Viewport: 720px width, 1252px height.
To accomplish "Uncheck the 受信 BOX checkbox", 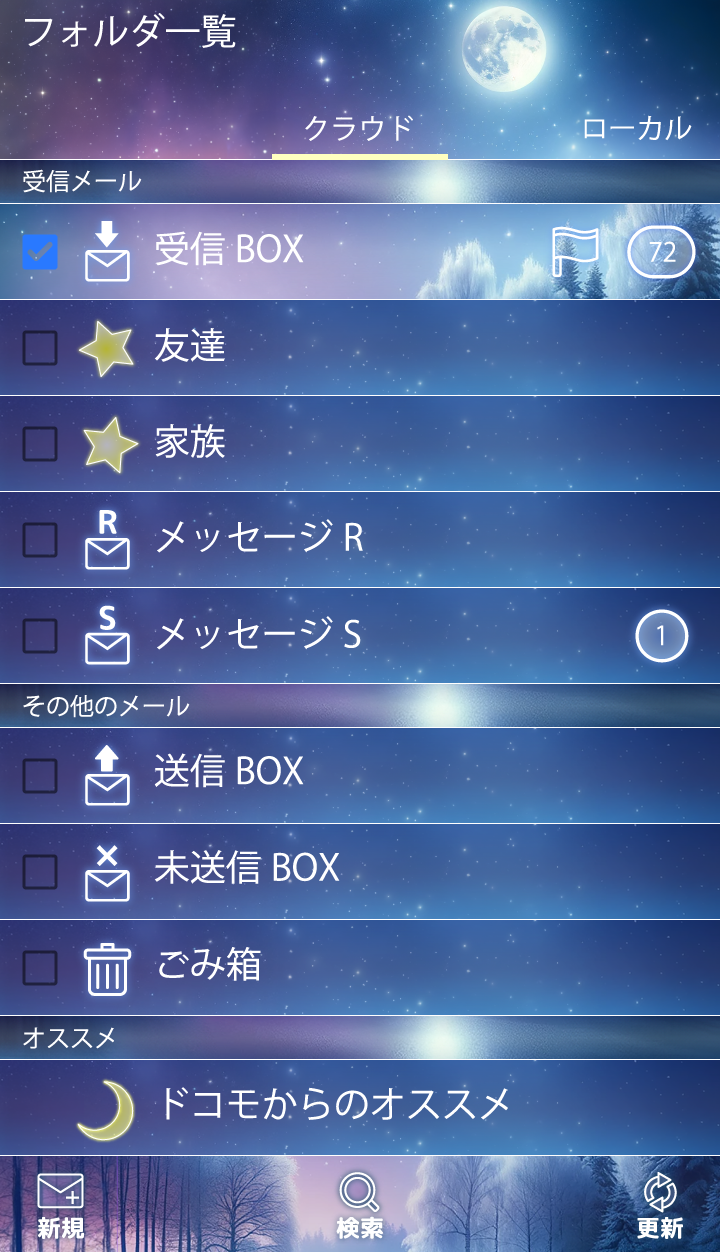I will tap(40, 252).
